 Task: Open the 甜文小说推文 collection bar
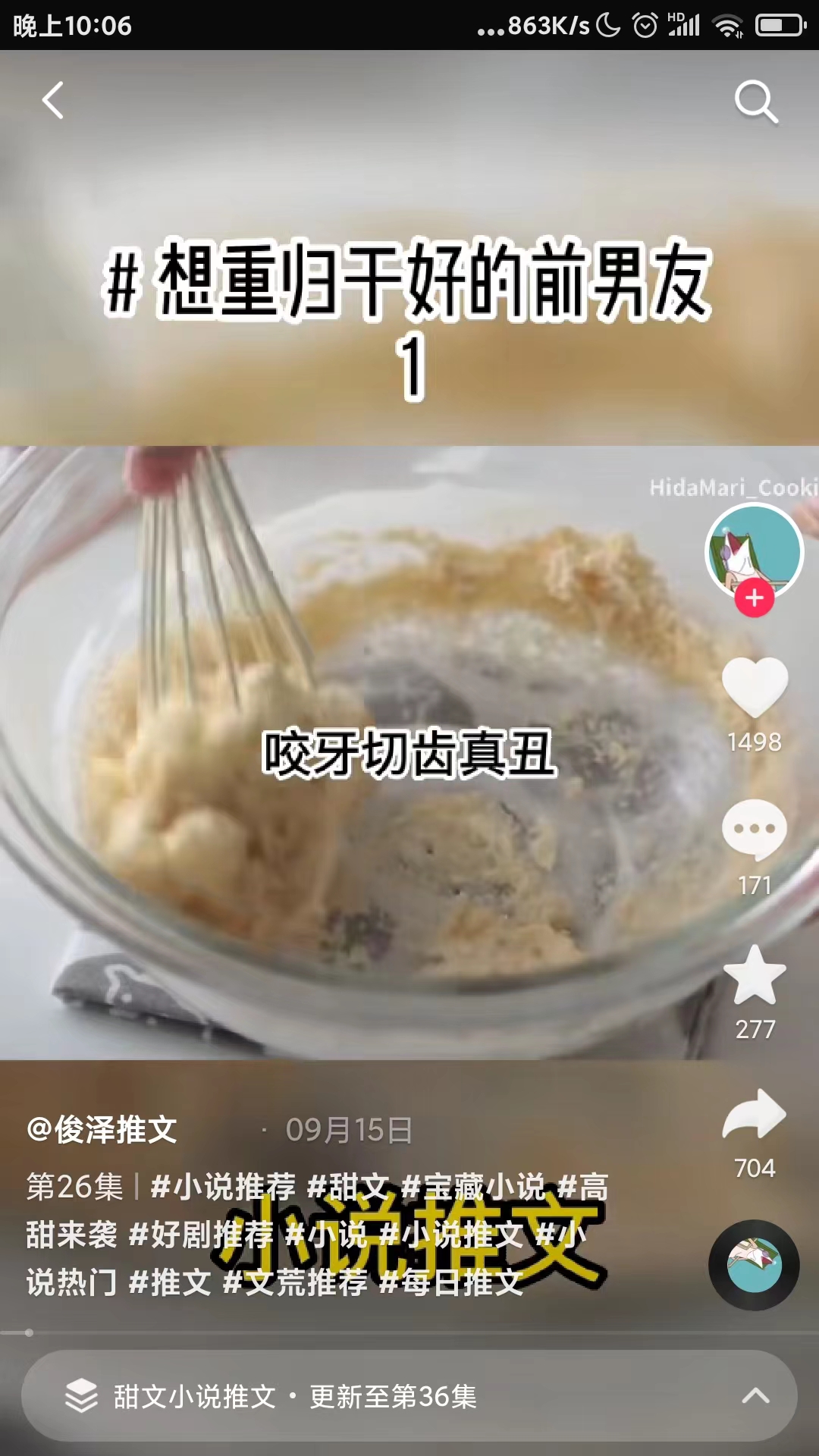[x=409, y=1396]
